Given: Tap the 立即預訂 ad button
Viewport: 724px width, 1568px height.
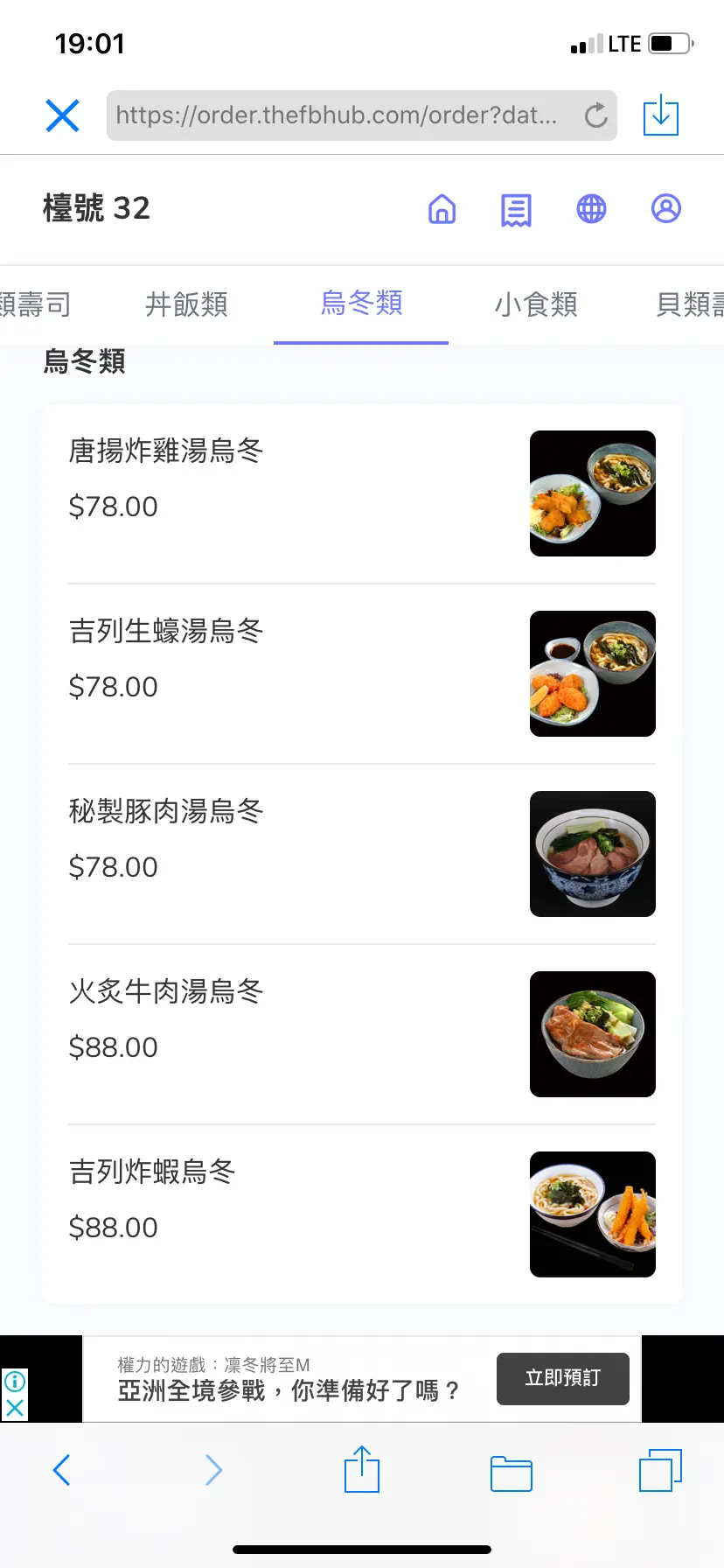Looking at the screenshot, I should (562, 1378).
